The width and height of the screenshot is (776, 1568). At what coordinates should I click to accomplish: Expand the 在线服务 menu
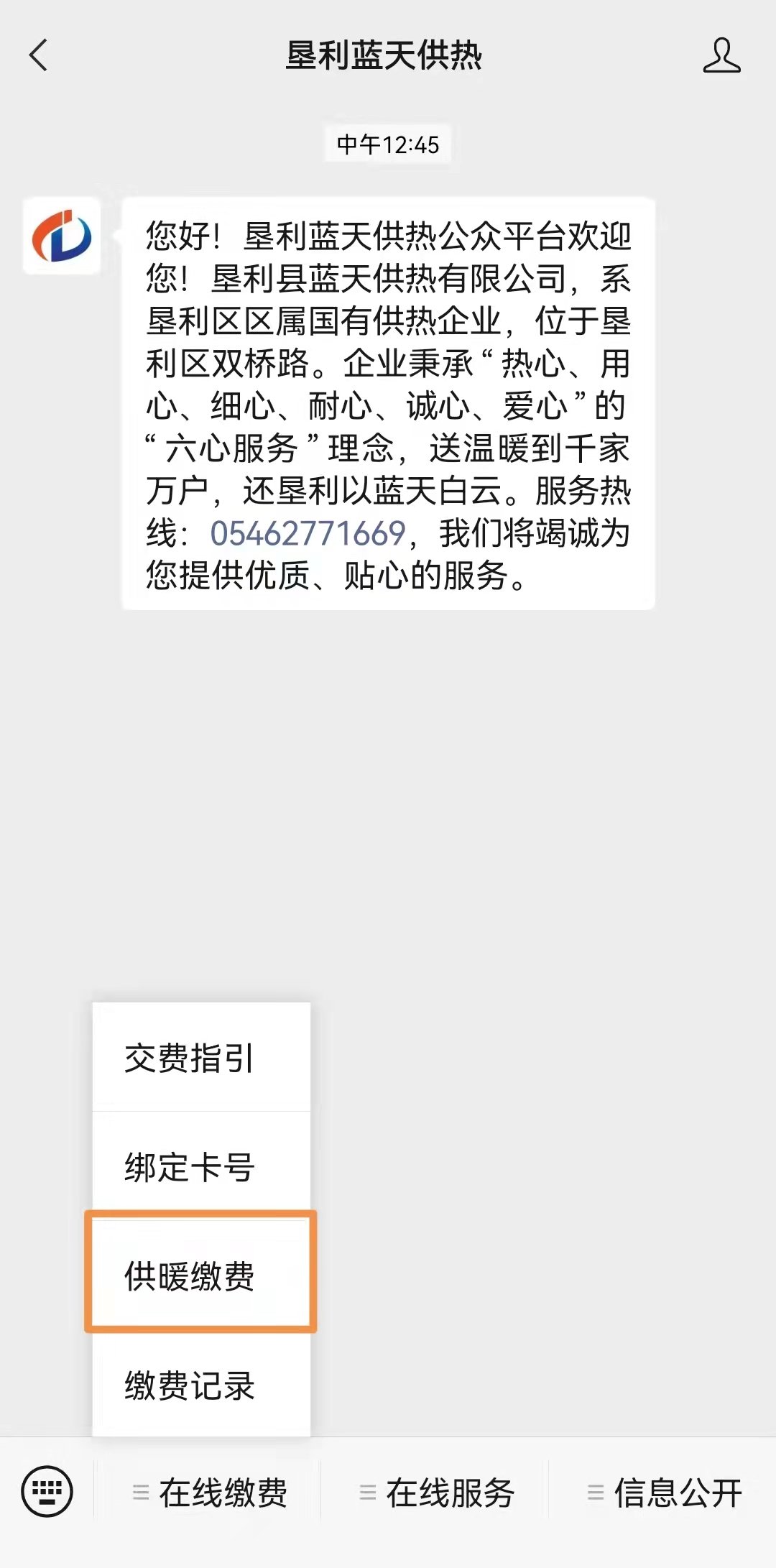click(x=437, y=1493)
